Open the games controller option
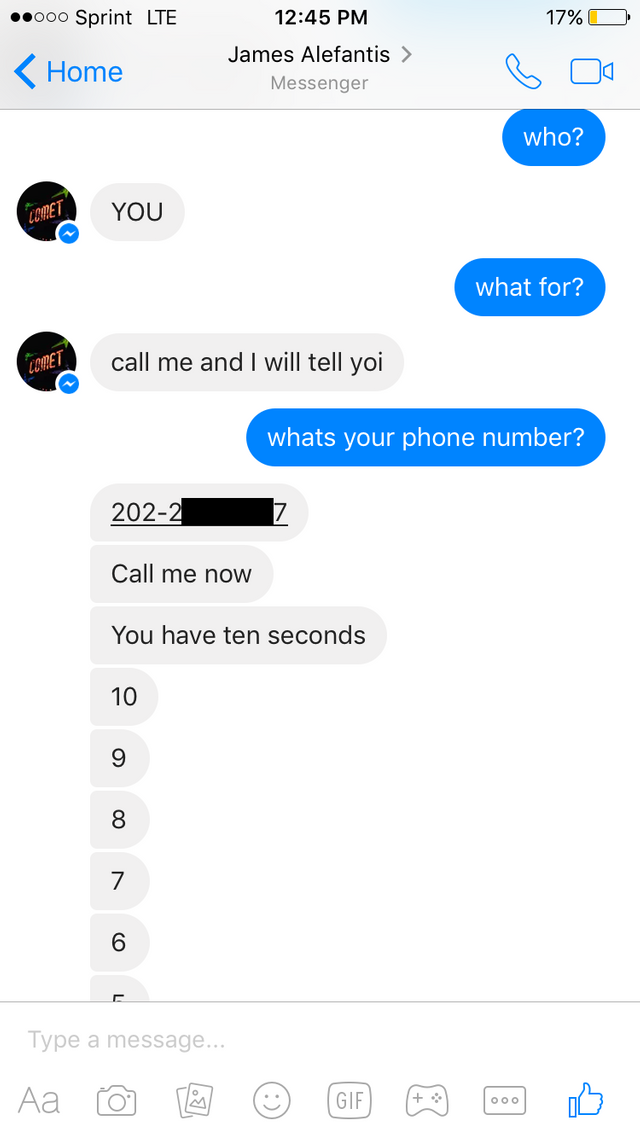 [x=426, y=1101]
